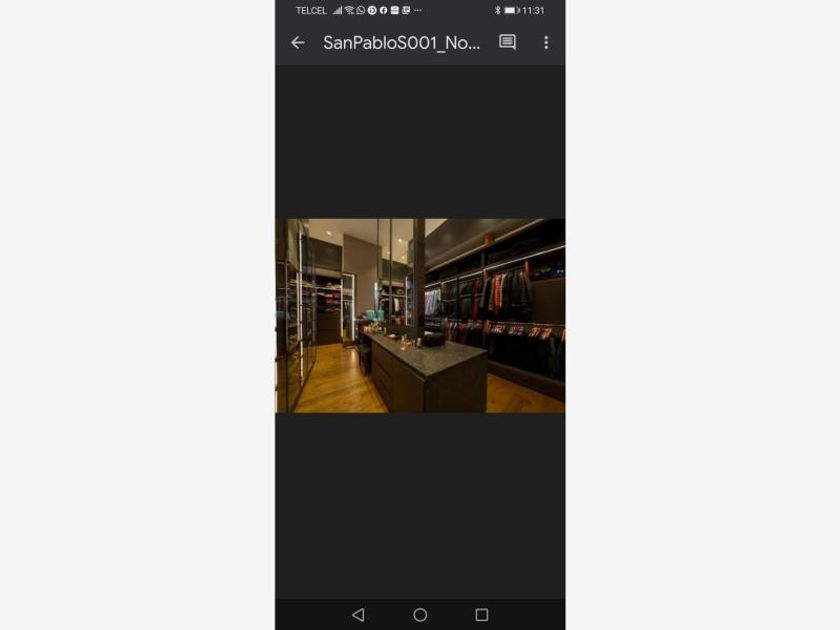Open the comments icon in the toolbar
Image resolution: width=840 pixels, height=630 pixels.
(507, 42)
